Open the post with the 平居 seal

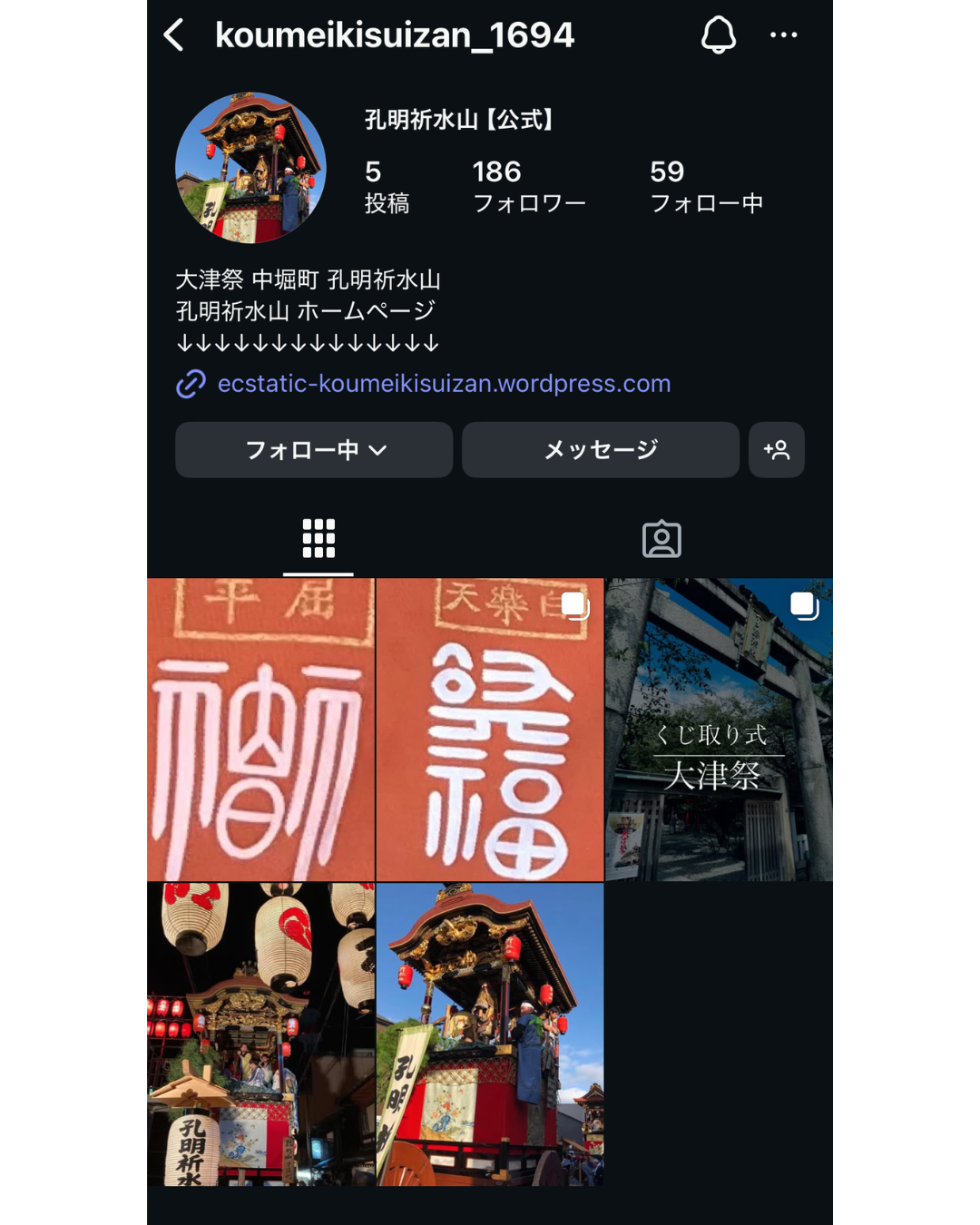[x=260, y=730]
